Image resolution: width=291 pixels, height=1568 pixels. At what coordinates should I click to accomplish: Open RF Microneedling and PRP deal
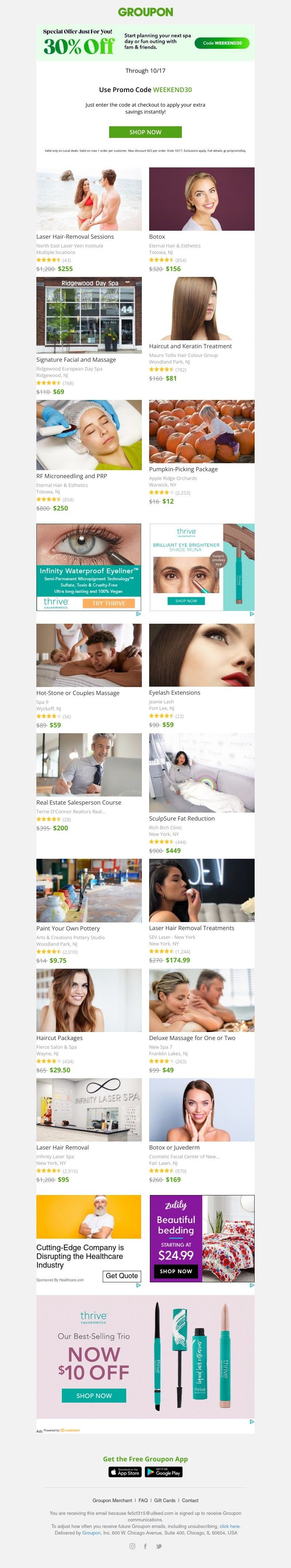(71, 476)
